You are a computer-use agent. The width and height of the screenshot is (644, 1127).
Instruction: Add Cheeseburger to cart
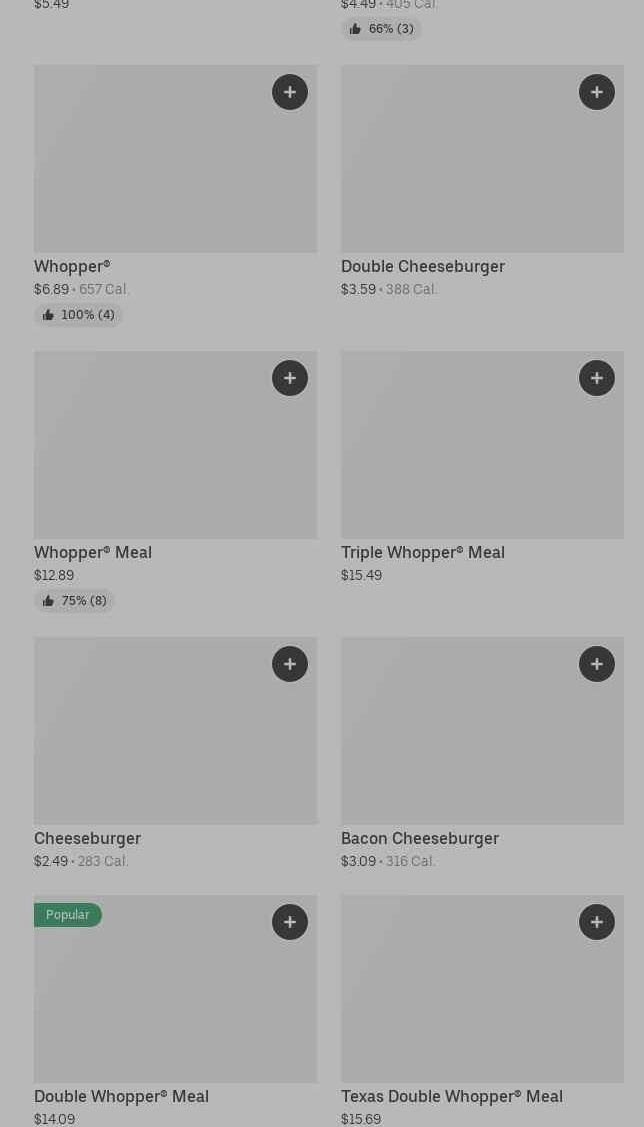click(x=290, y=664)
